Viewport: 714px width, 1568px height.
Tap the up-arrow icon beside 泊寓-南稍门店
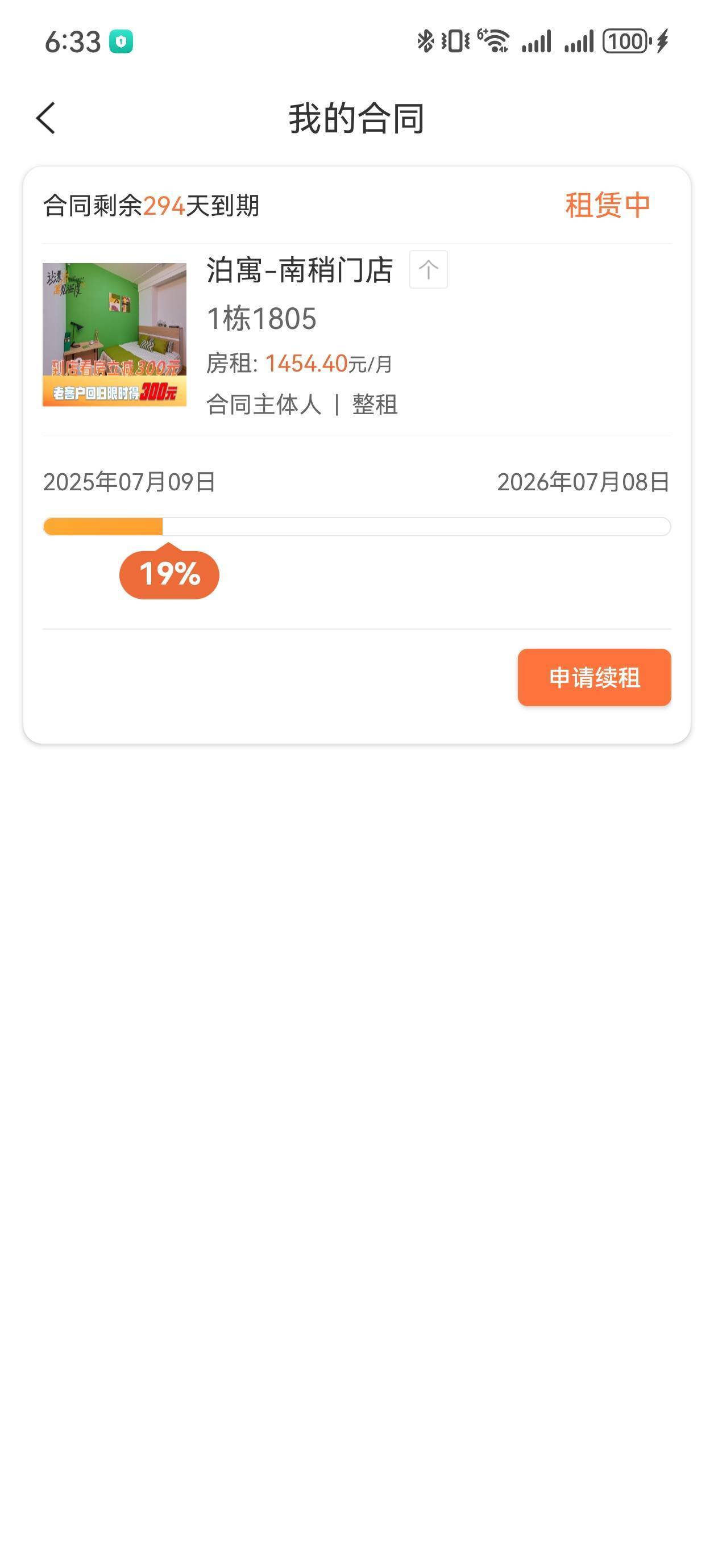[x=428, y=269]
